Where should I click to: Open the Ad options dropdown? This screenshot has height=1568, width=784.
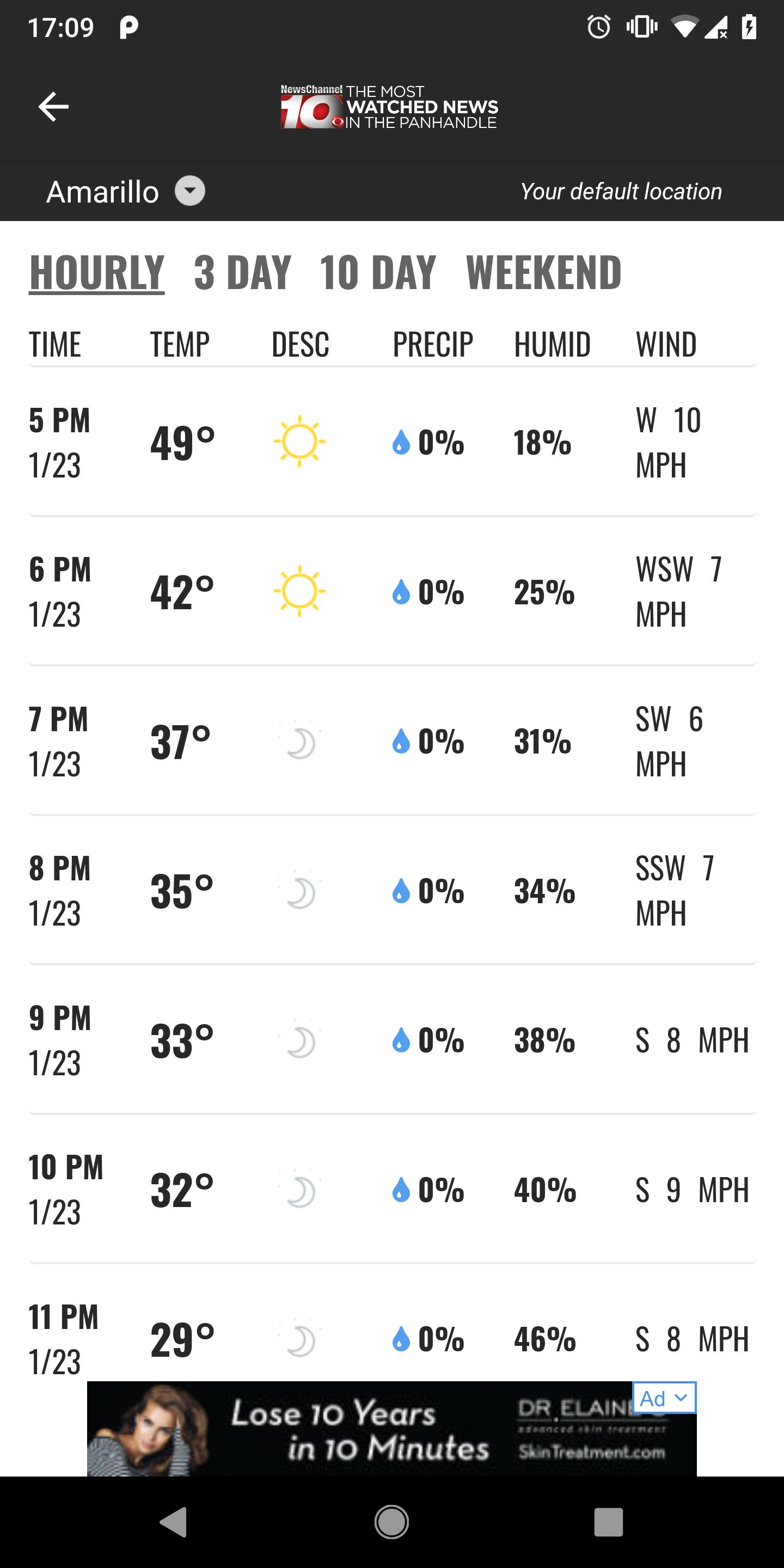(664, 1399)
